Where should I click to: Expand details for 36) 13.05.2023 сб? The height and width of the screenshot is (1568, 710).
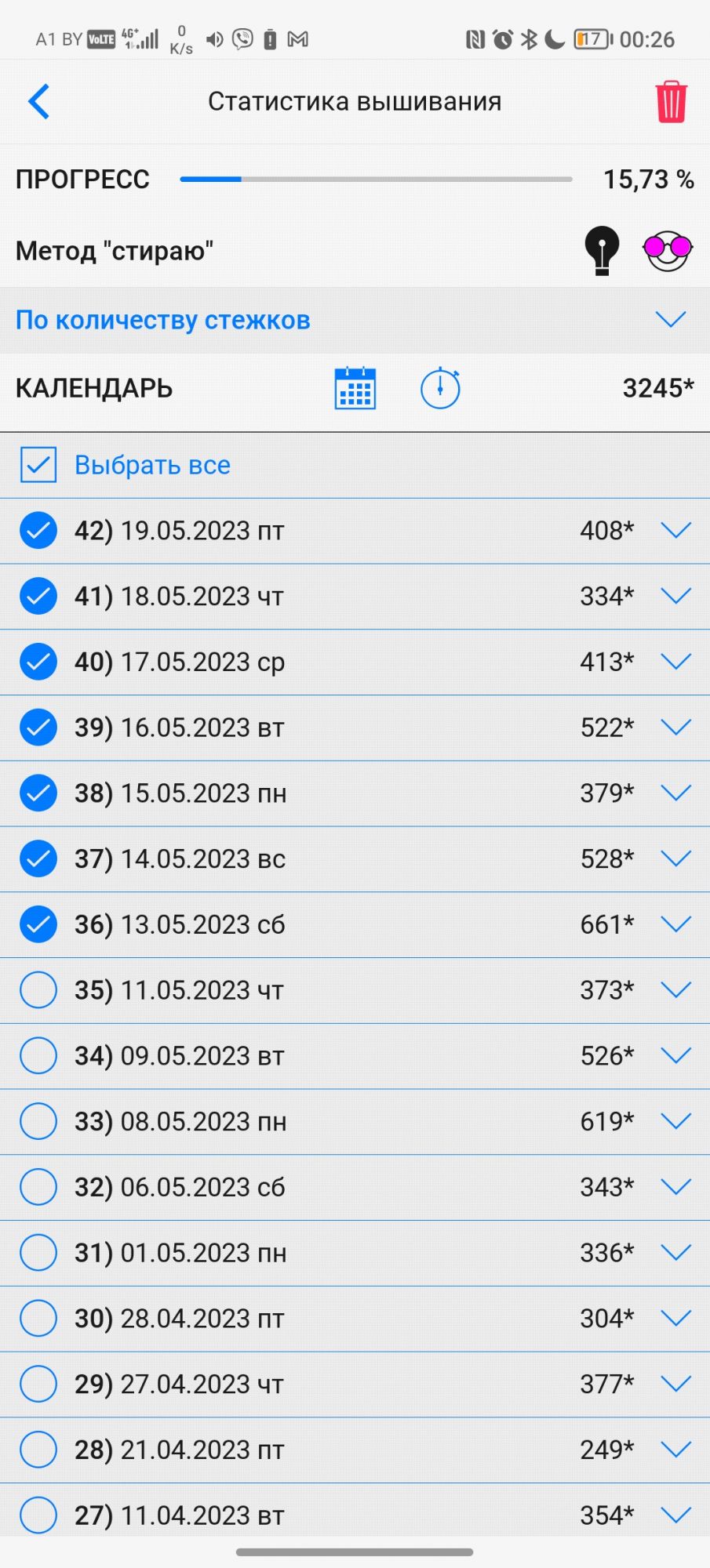675,924
